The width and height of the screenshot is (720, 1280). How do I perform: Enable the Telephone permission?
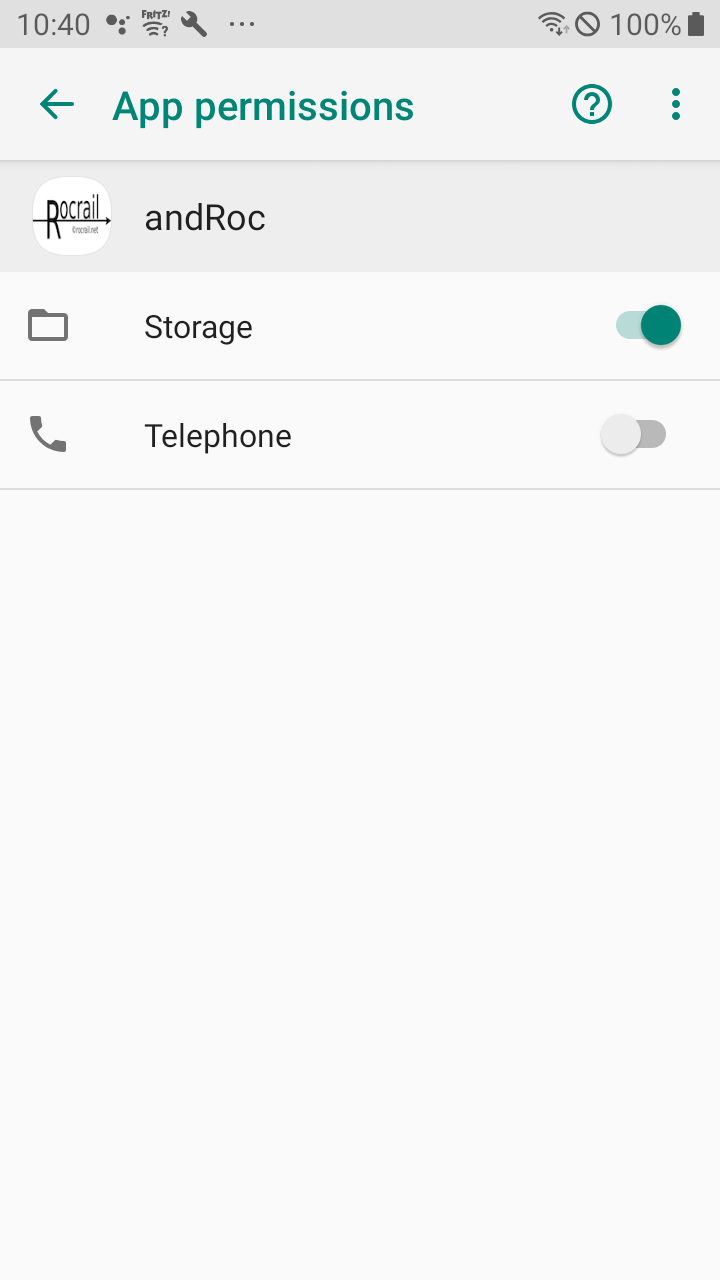pyautogui.click(x=633, y=435)
